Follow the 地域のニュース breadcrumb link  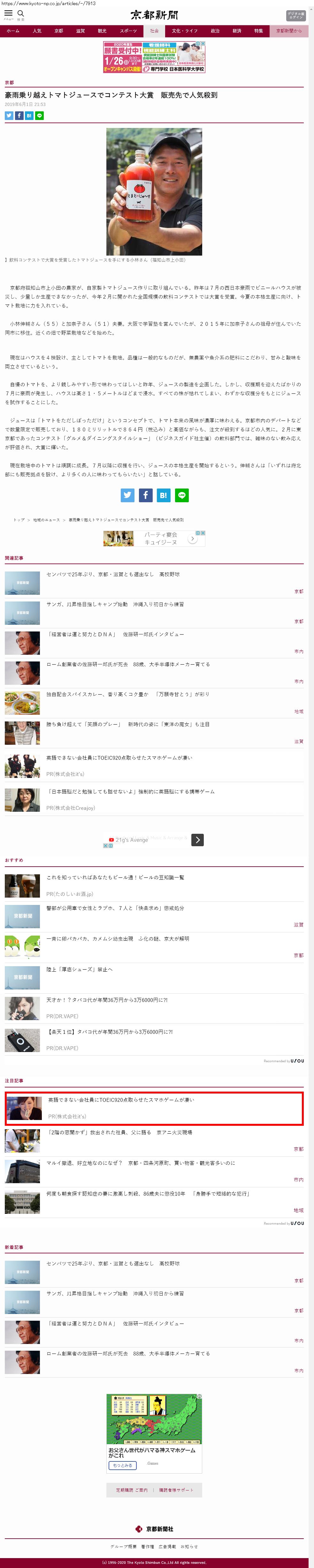pyautogui.click(x=46, y=520)
